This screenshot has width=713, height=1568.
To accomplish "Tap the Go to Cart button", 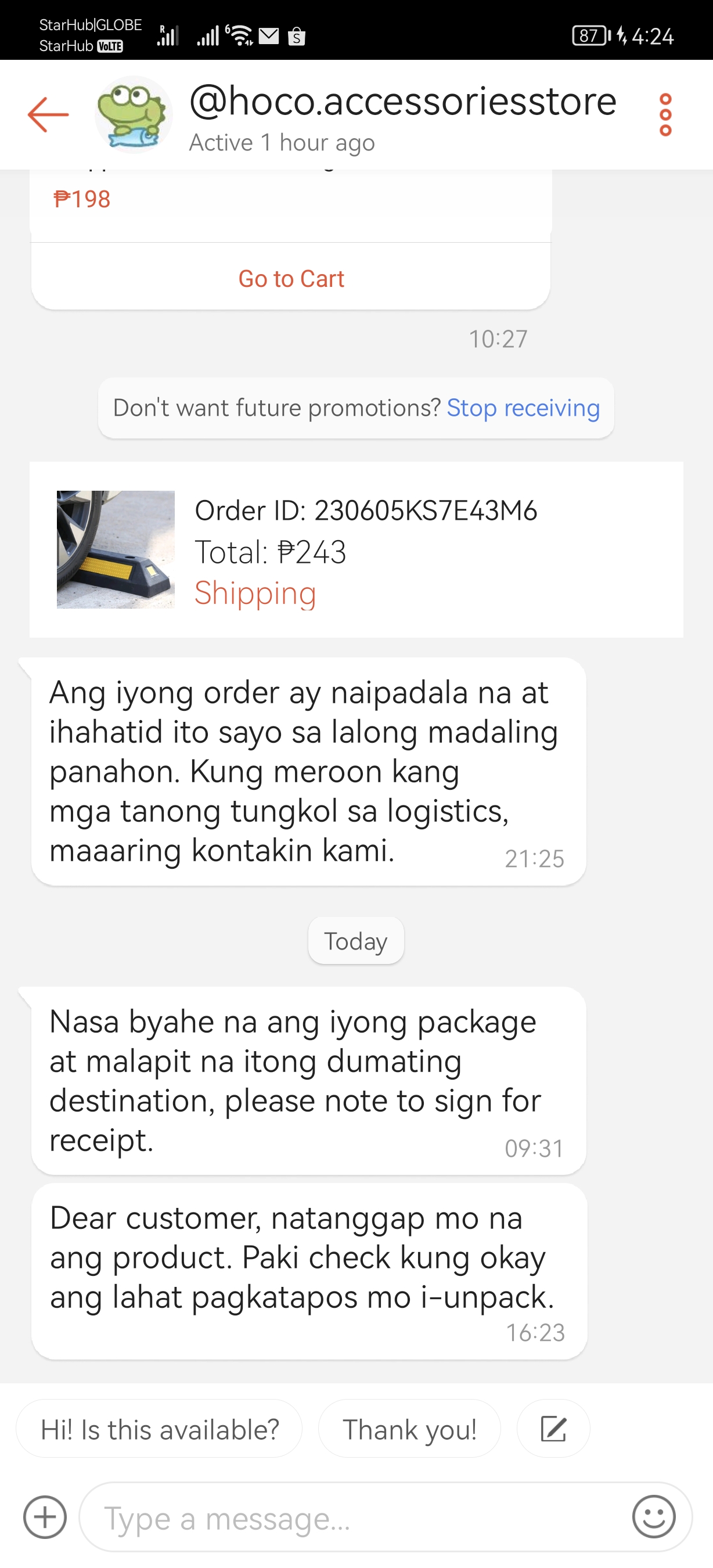I will (291, 278).
